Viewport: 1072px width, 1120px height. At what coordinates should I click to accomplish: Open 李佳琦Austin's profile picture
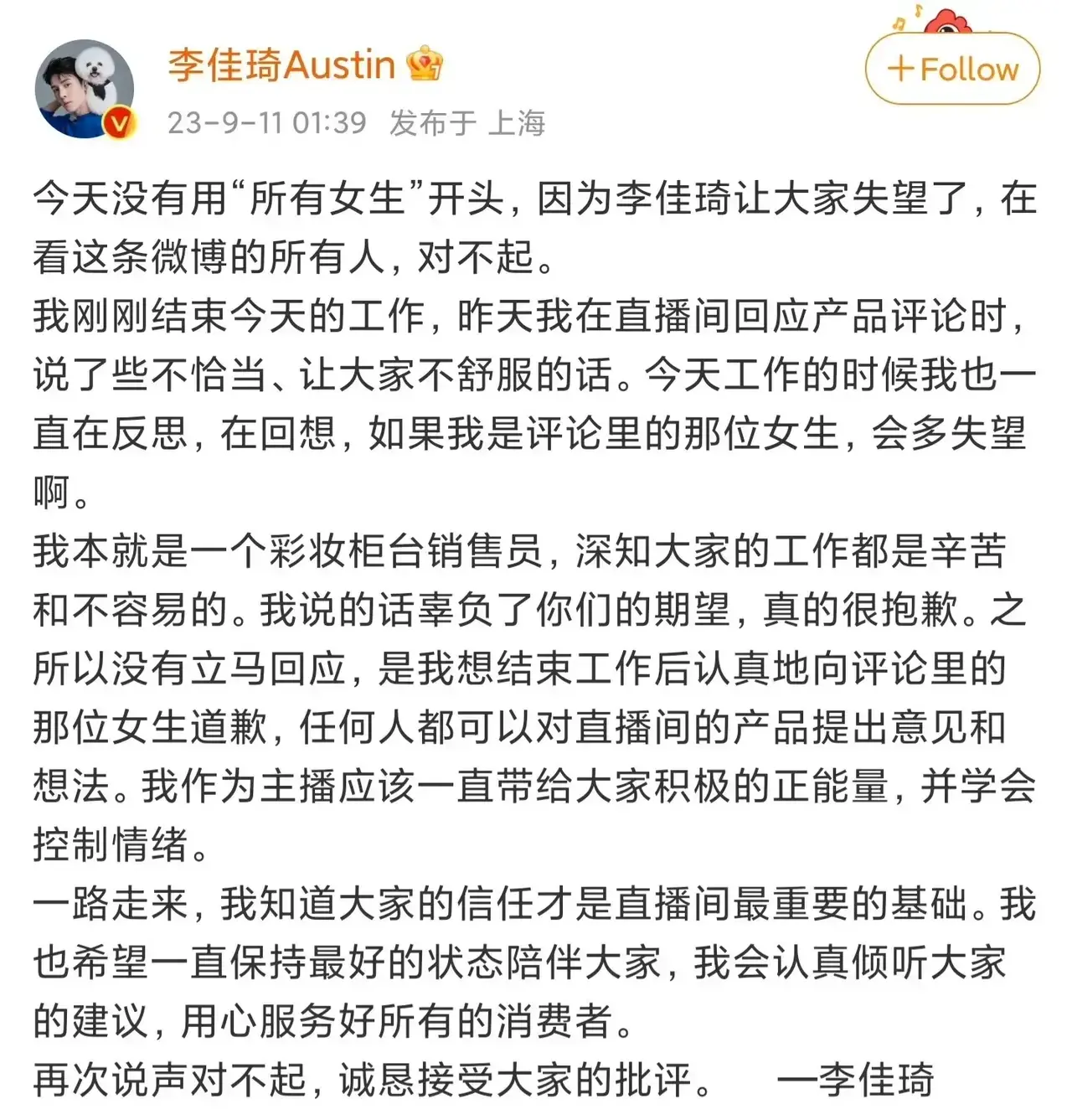(84, 89)
